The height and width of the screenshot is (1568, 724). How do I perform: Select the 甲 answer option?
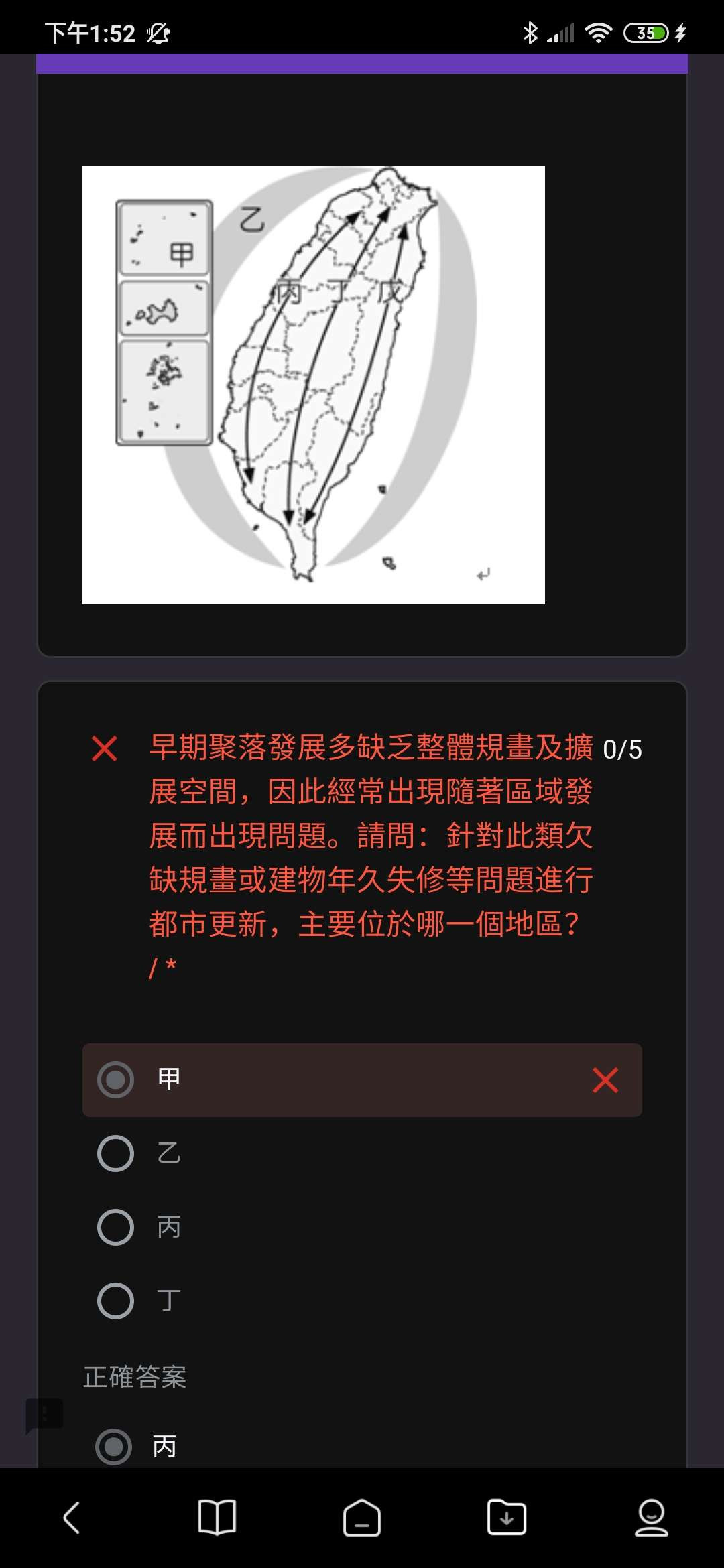[116, 1080]
